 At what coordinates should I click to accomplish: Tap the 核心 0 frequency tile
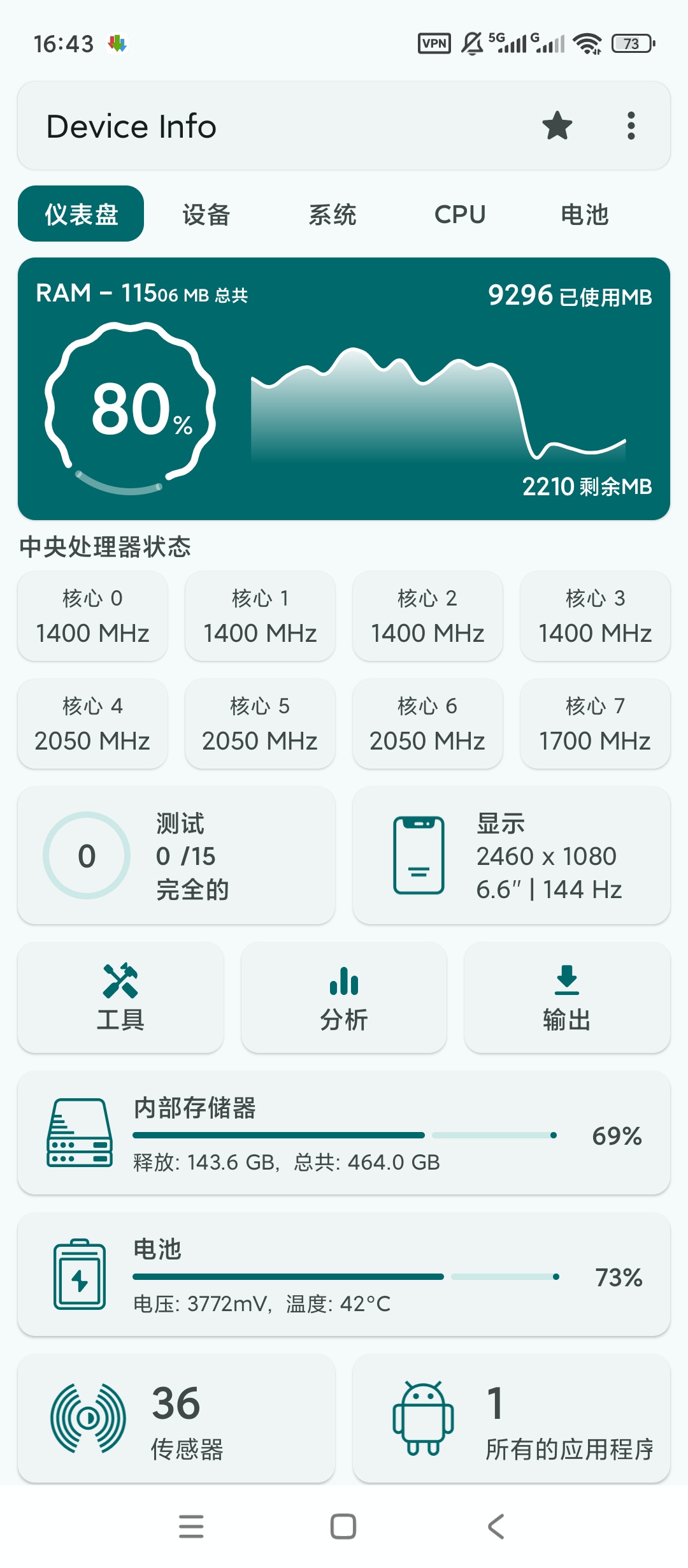(92, 616)
